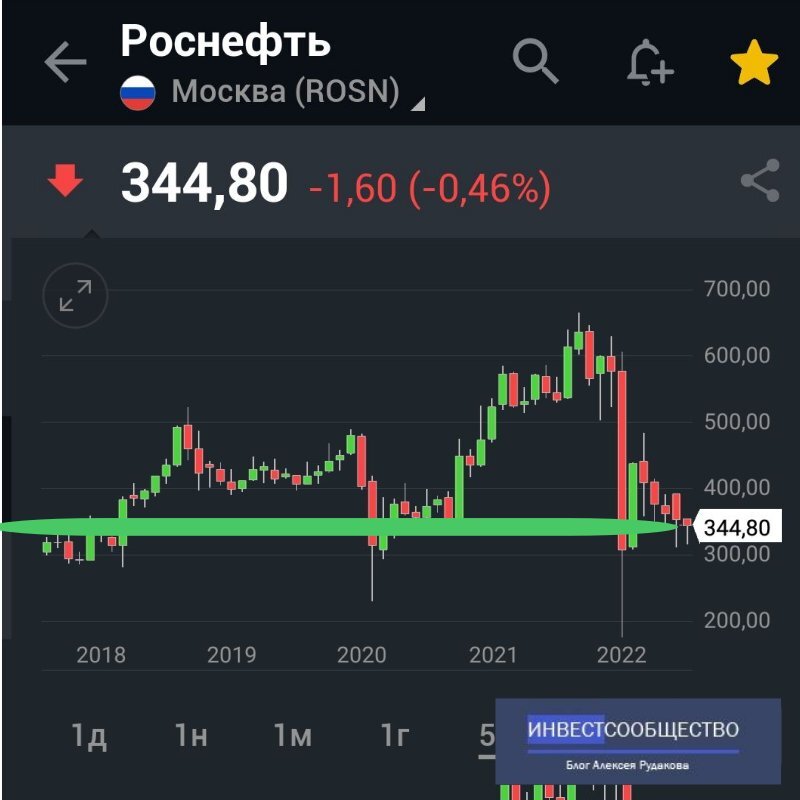Go back using the arrow icon
The height and width of the screenshot is (800, 800).
(66, 63)
